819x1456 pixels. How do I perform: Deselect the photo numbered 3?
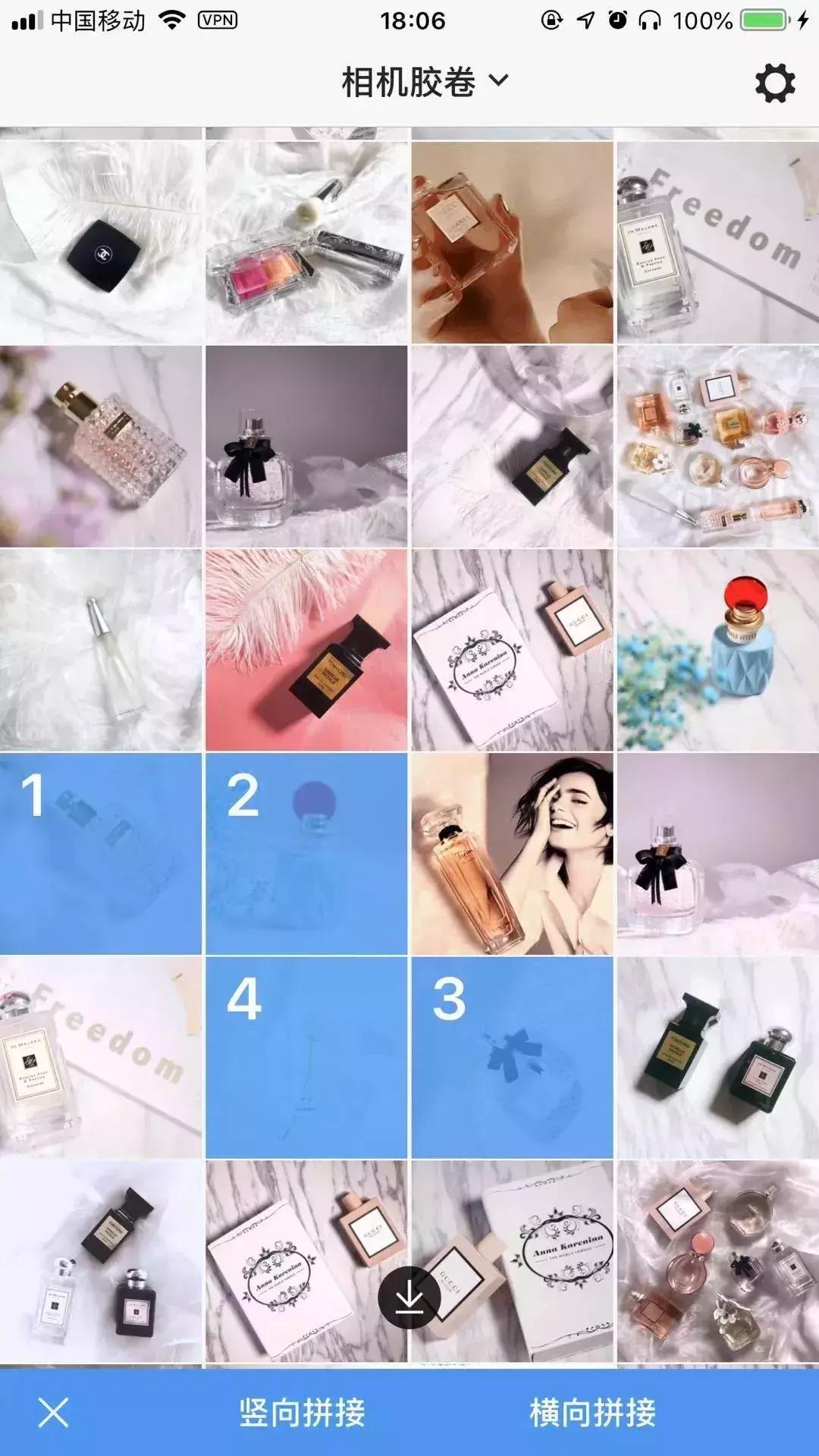pos(512,1057)
